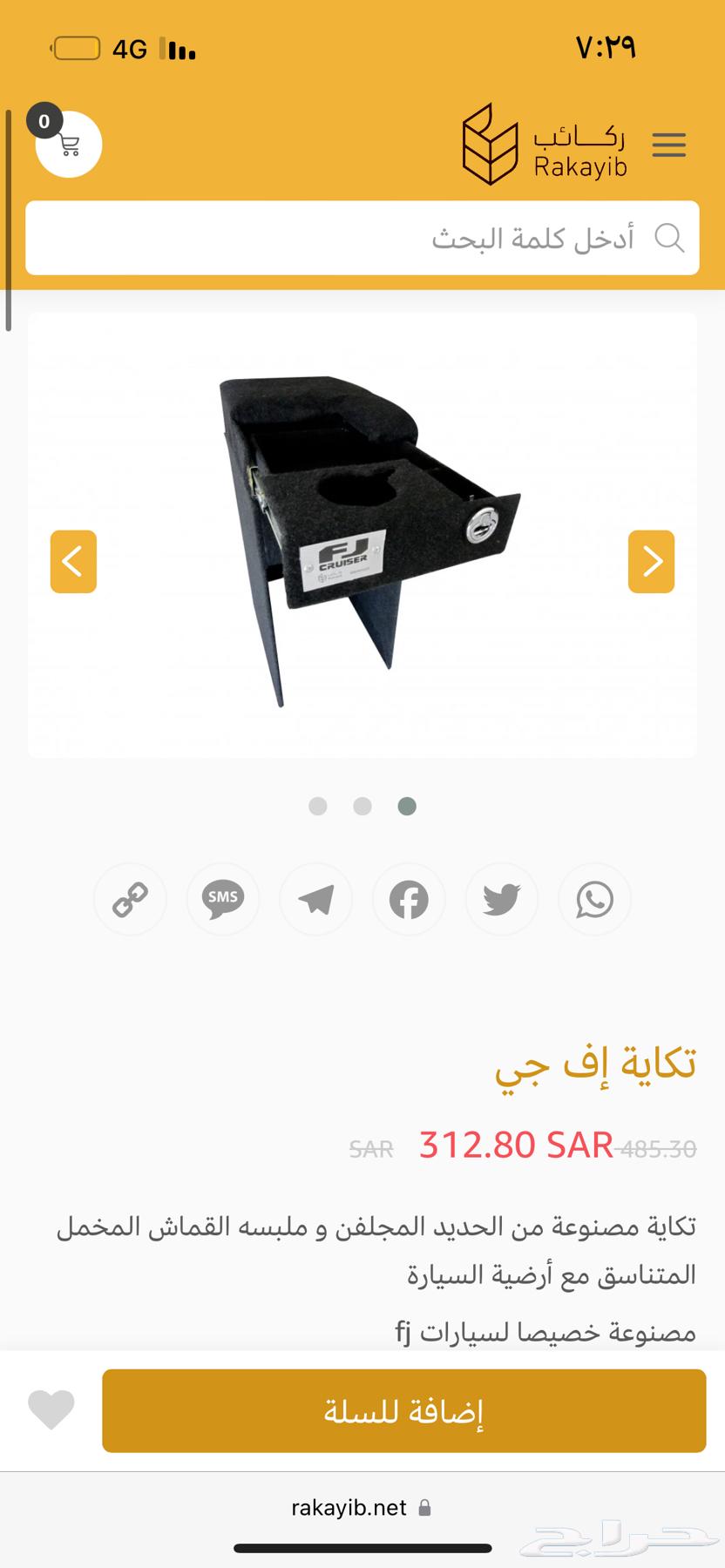Show the previous product image
The width and height of the screenshot is (725, 1568).
click(x=73, y=562)
